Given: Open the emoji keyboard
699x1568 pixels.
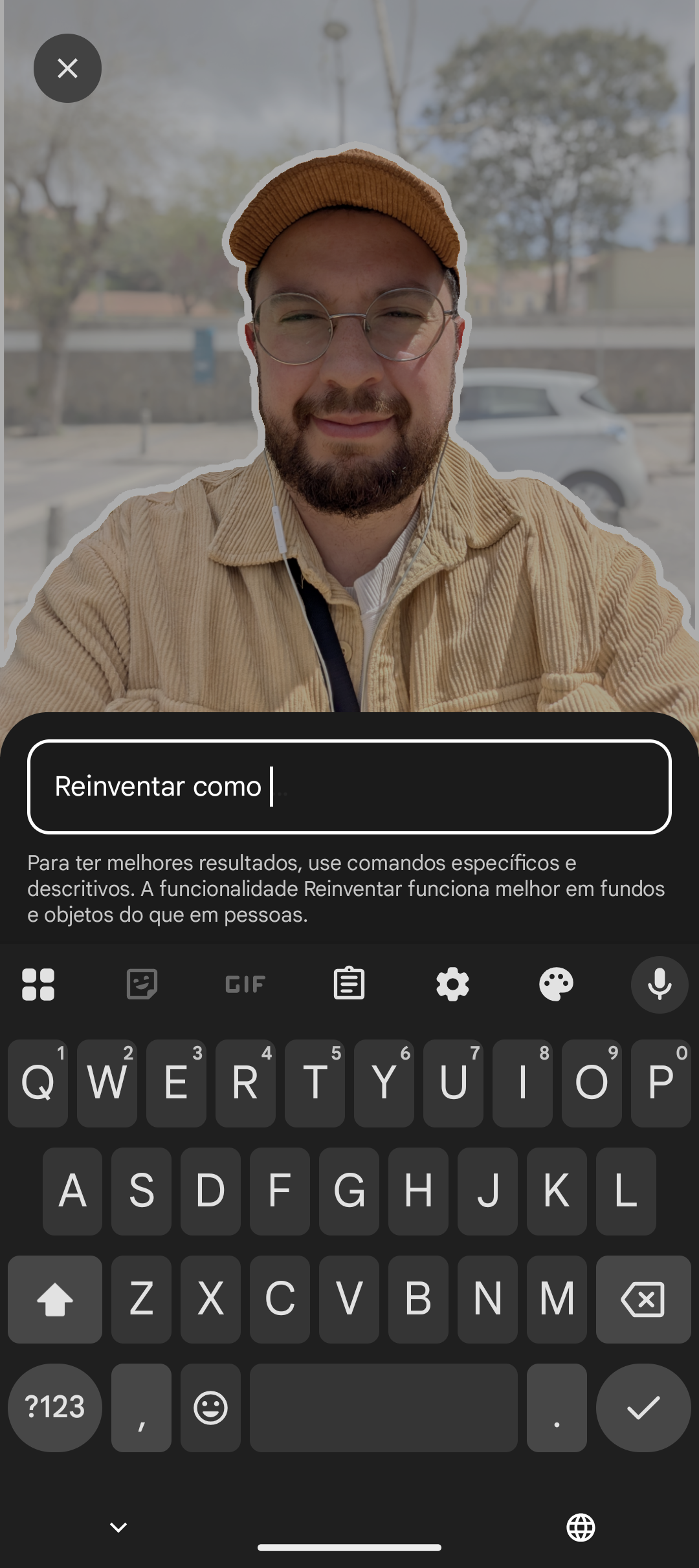Looking at the screenshot, I should point(210,1408).
